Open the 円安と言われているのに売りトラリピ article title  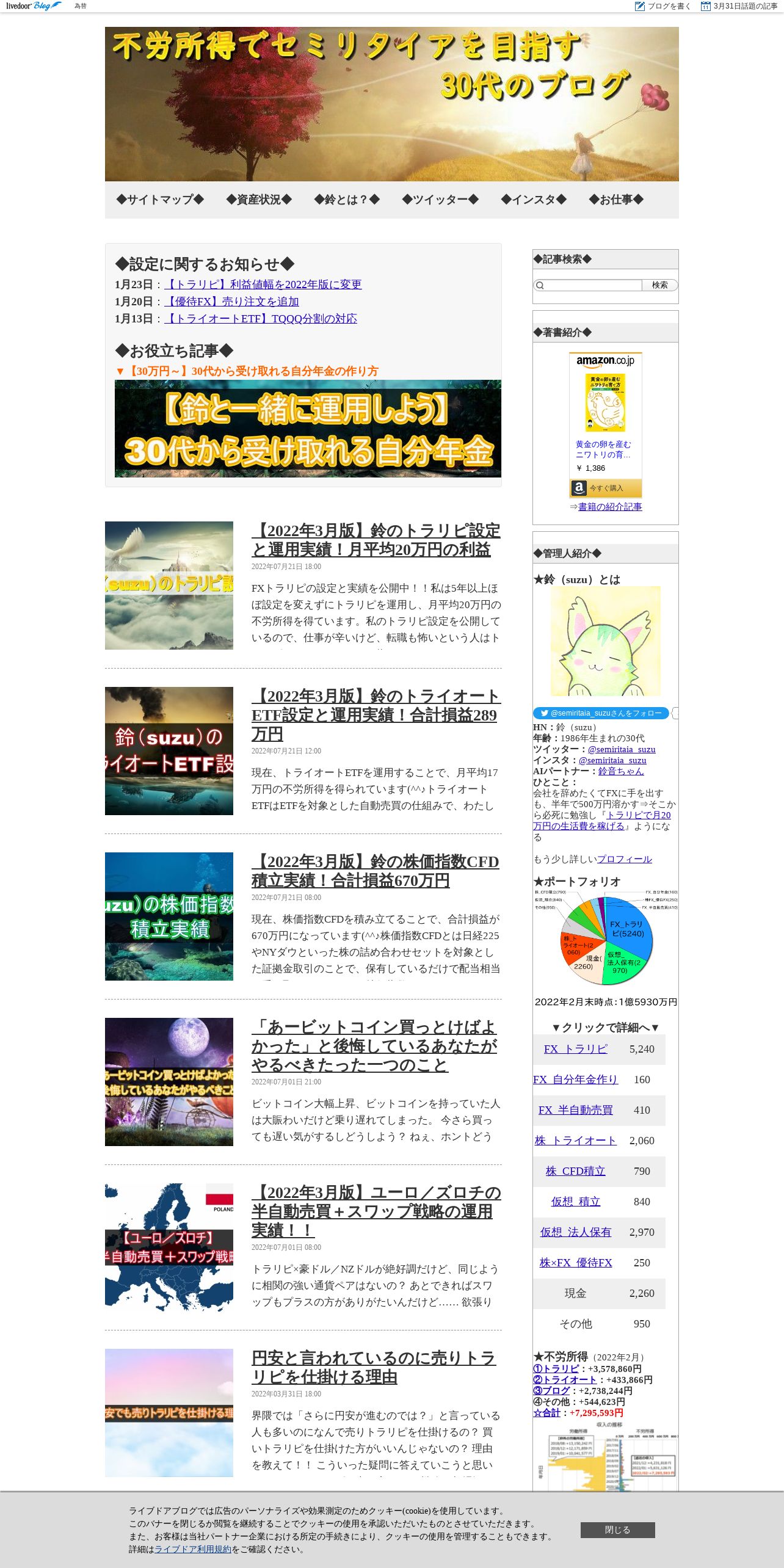374,1368
